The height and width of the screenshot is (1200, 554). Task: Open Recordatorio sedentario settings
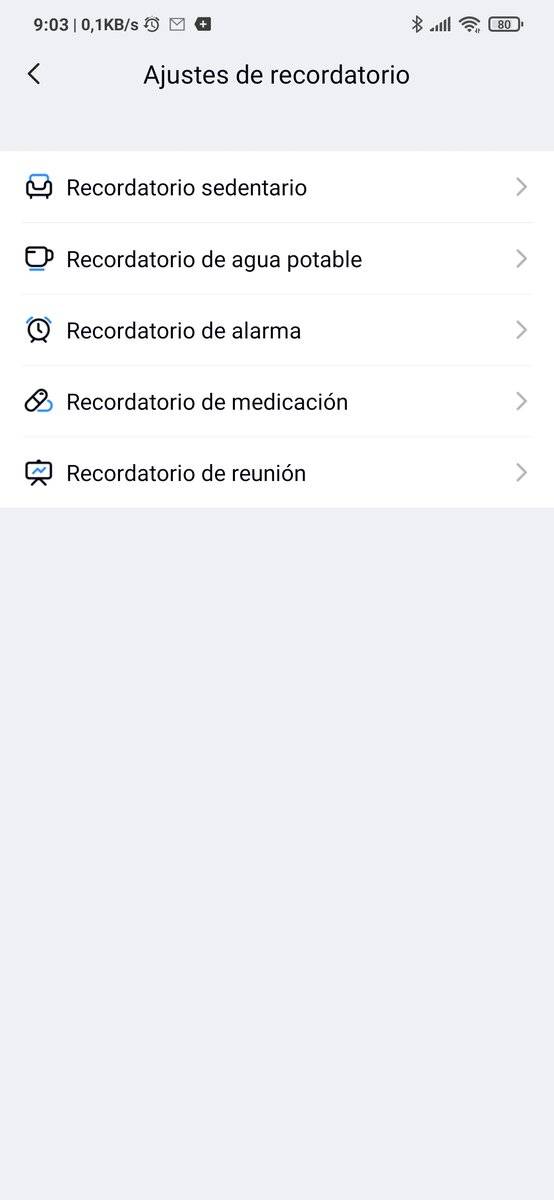tap(277, 187)
